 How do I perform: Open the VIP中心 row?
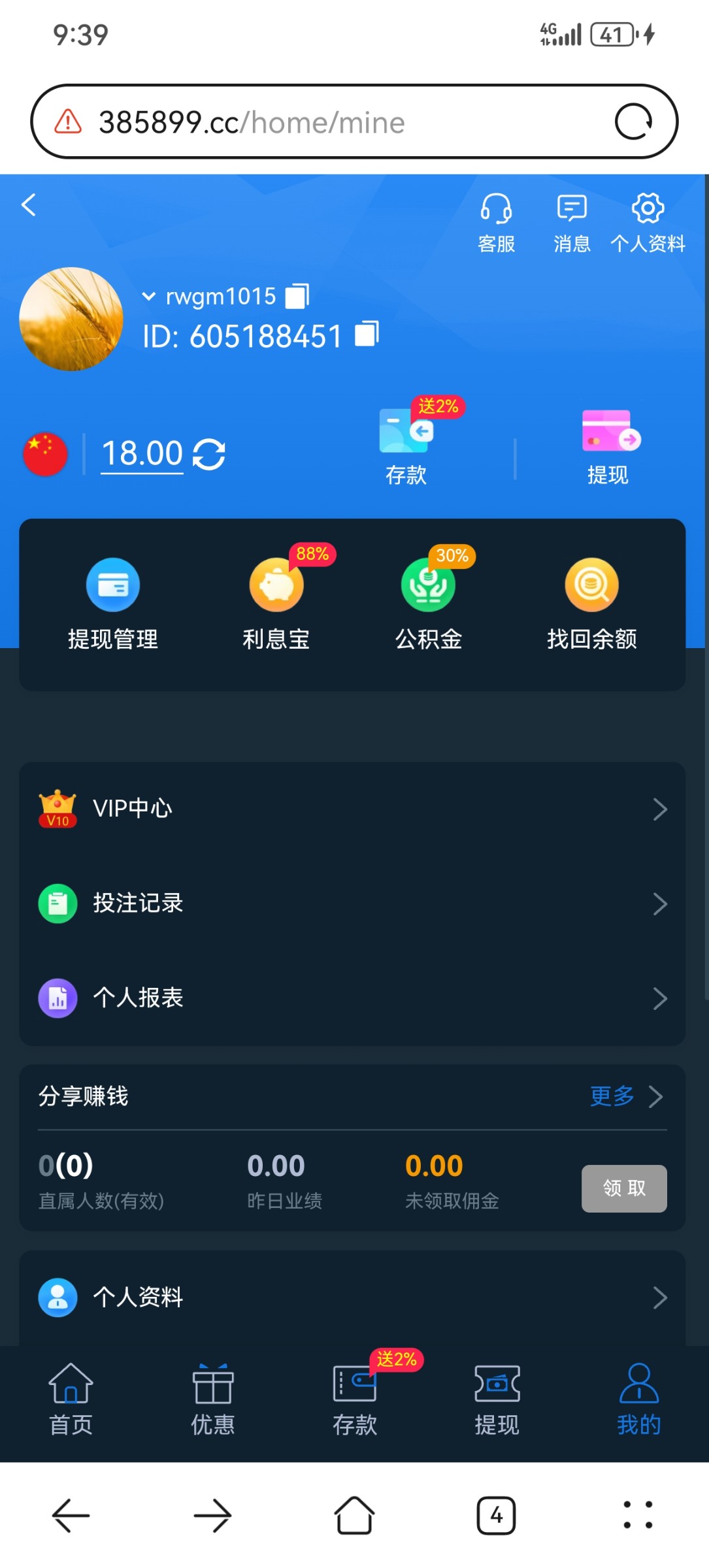[352, 809]
